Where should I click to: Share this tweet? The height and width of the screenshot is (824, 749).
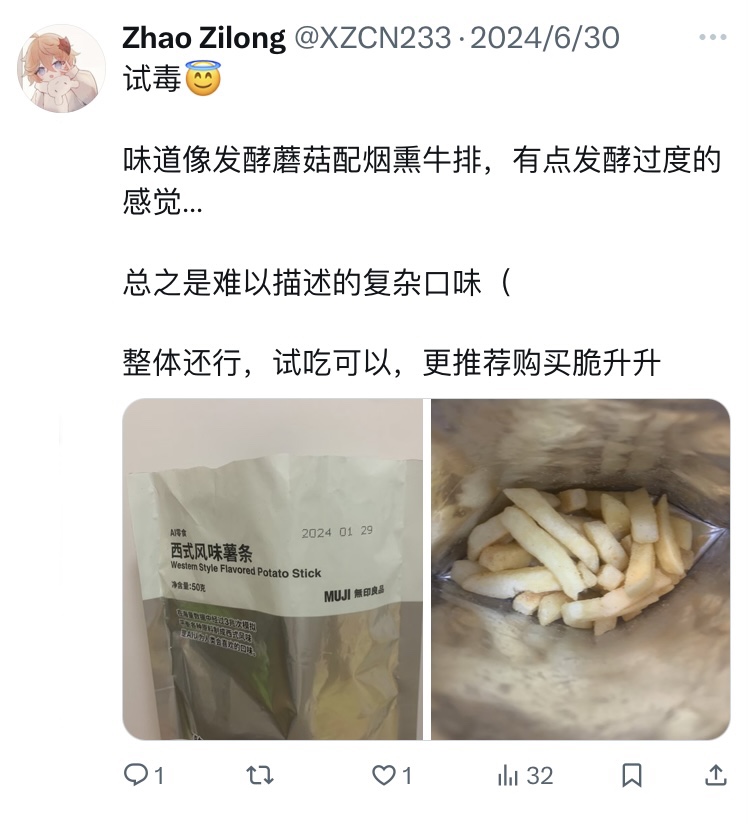[716, 775]
